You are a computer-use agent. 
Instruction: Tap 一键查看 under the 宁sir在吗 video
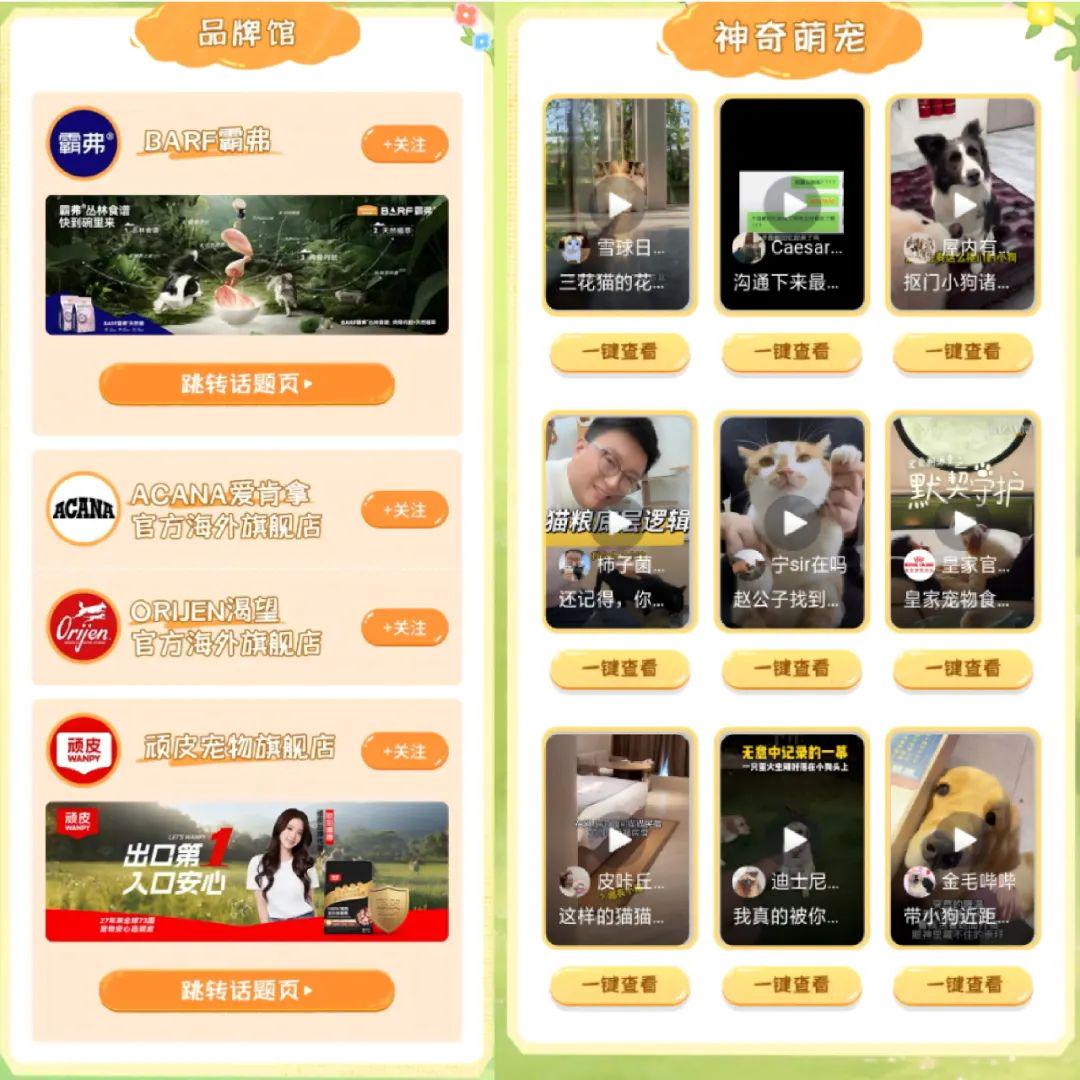coord(792,669)
